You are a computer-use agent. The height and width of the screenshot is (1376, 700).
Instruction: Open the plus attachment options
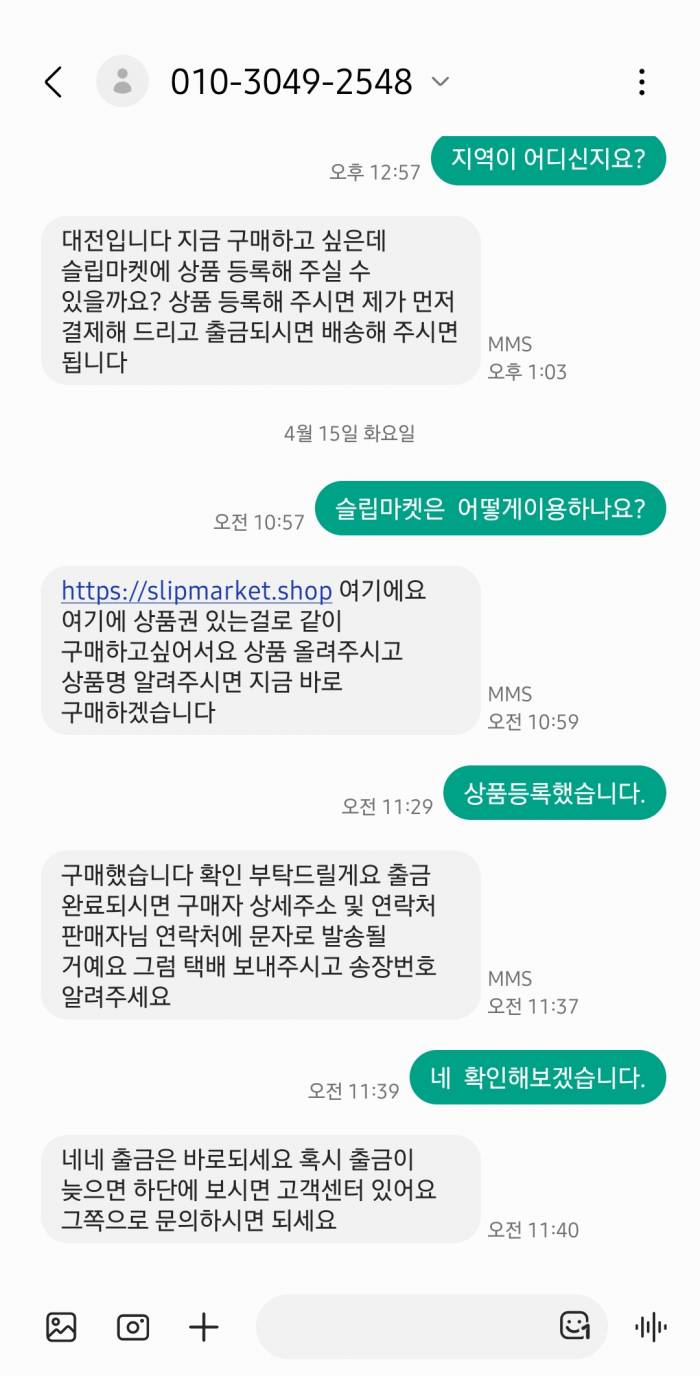pyautogui.click(x=204, y=1327)
